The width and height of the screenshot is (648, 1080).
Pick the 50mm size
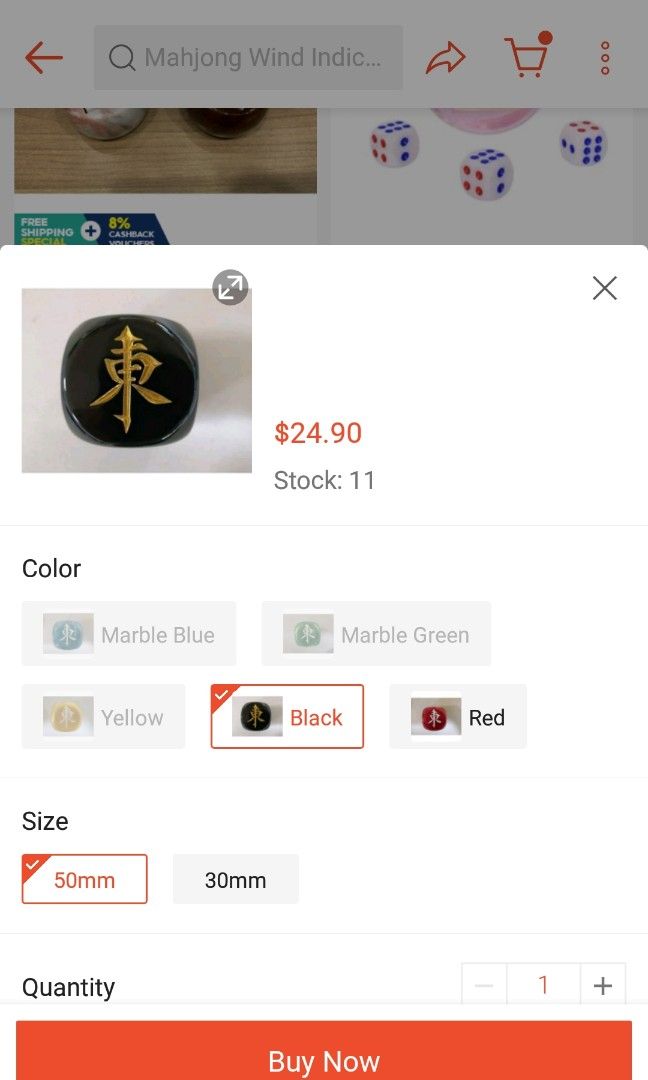point(85,880)
